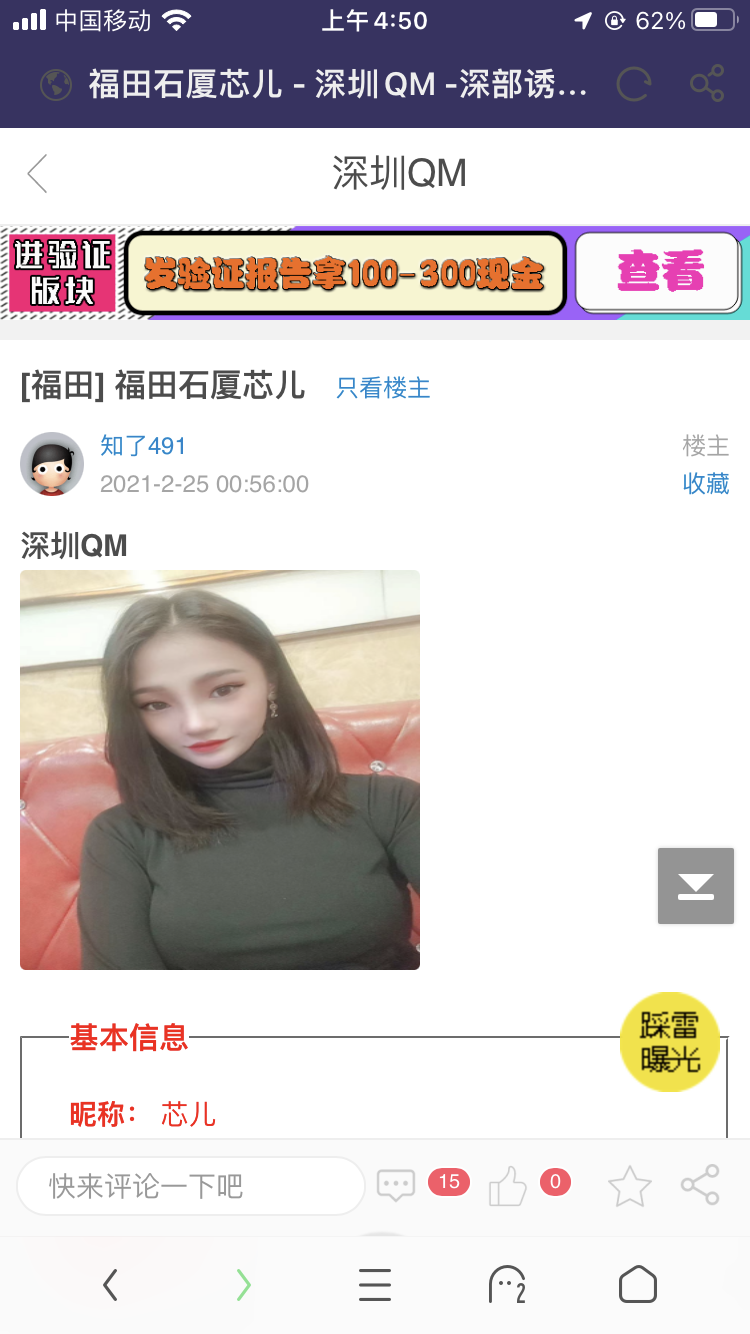The image size is (750, 1334).
Task: Tap the 快来评论一下吧 comment field
Action: (190, 1186)
